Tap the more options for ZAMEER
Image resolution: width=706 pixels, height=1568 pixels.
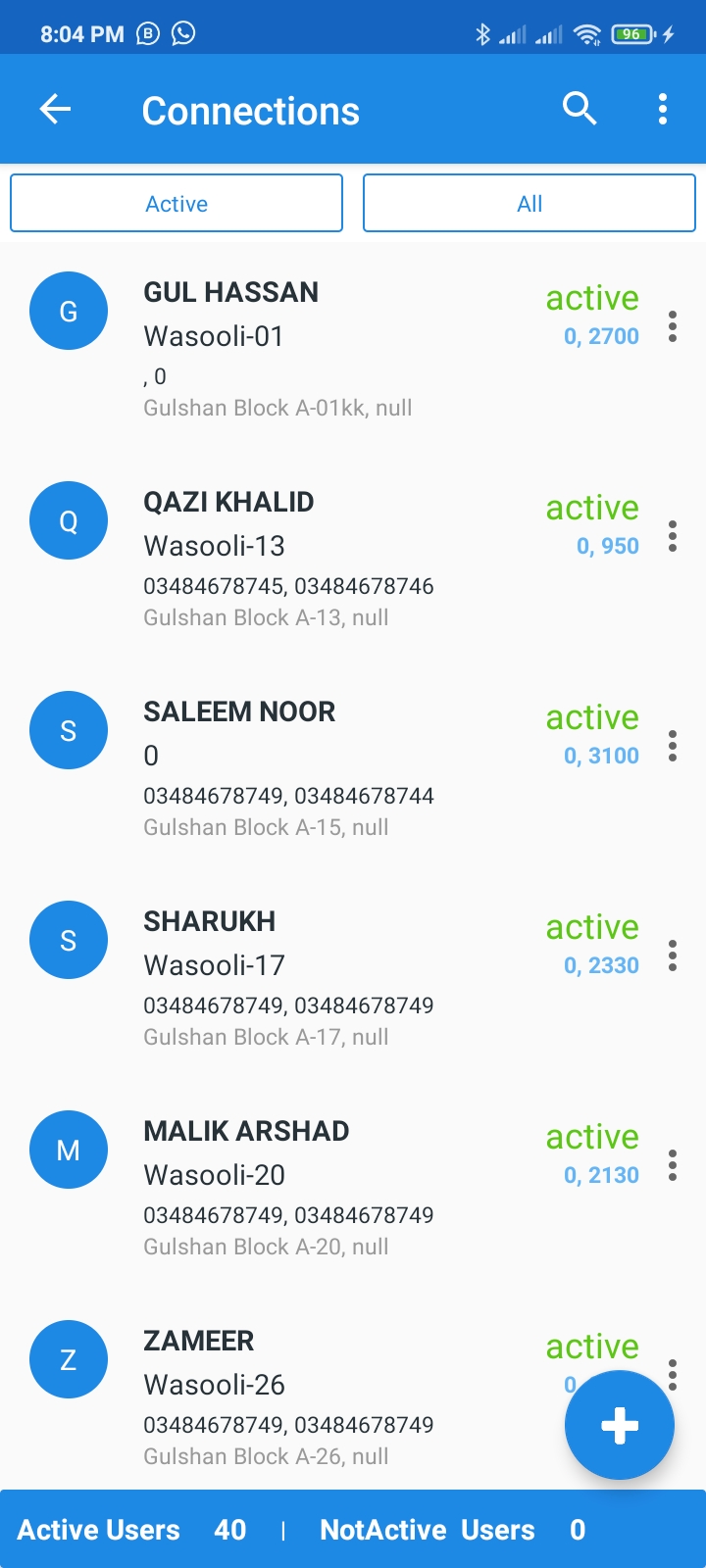pos(674,1365)
